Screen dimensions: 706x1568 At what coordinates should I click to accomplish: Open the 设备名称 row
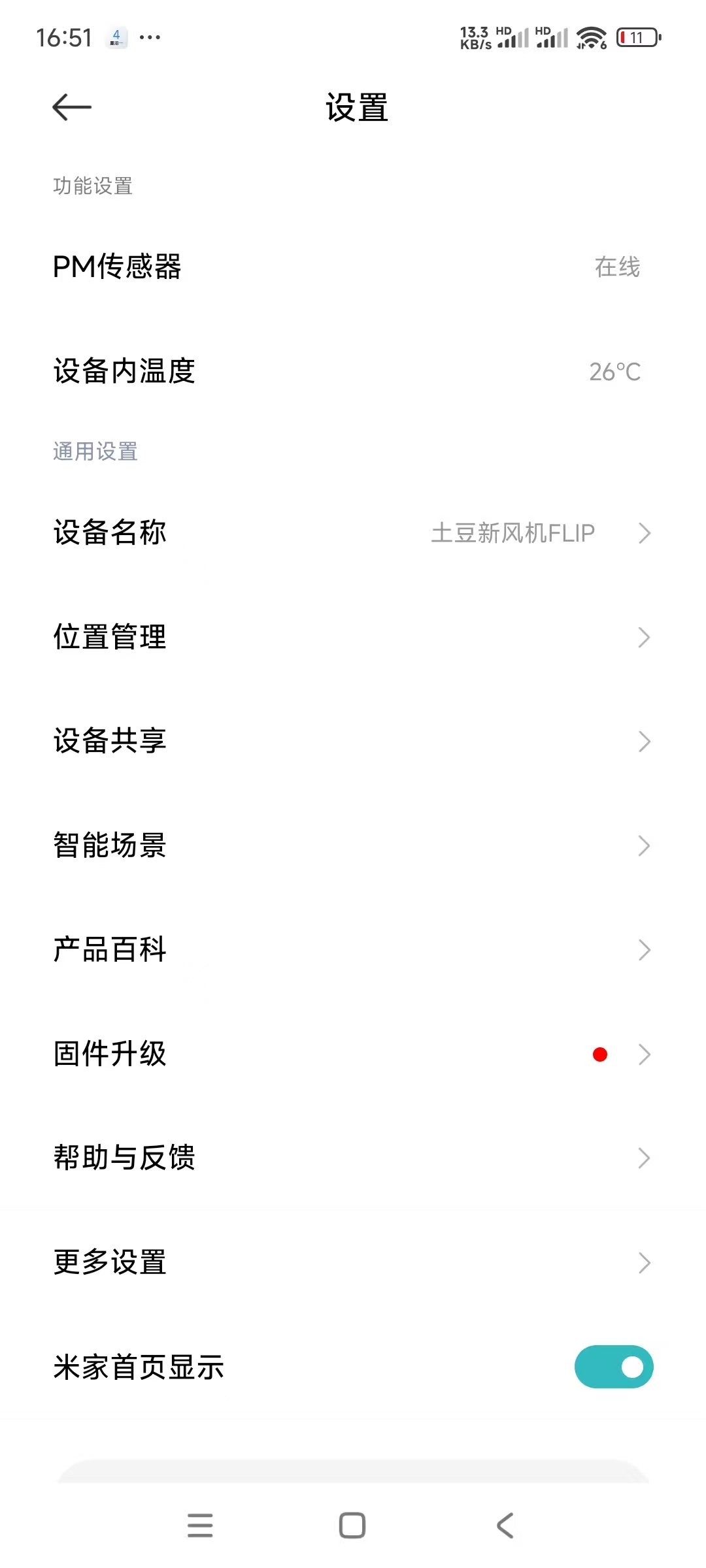tap(353, 532)
